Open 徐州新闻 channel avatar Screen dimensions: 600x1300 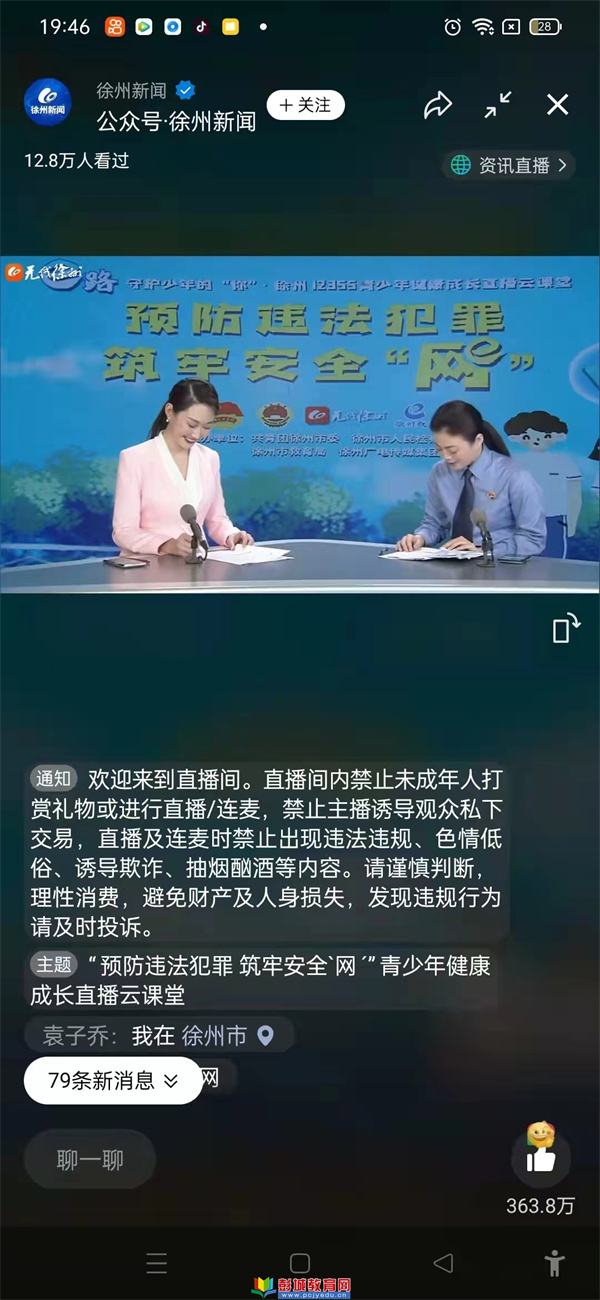(48, 102)
